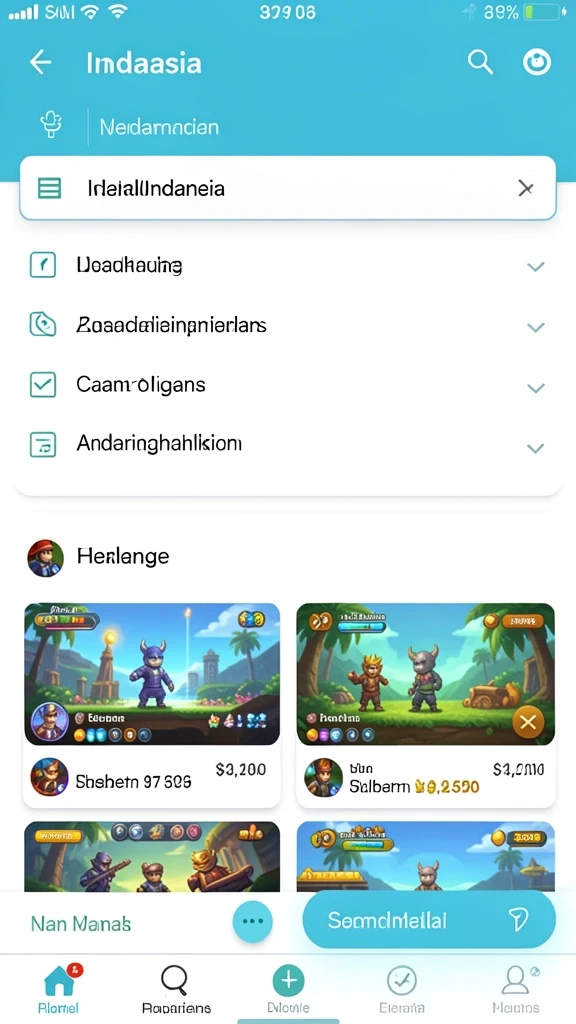Tap the microphone icon beside Neidamacian
This screenshot has height=1024, width=576.
click(51, 124)
